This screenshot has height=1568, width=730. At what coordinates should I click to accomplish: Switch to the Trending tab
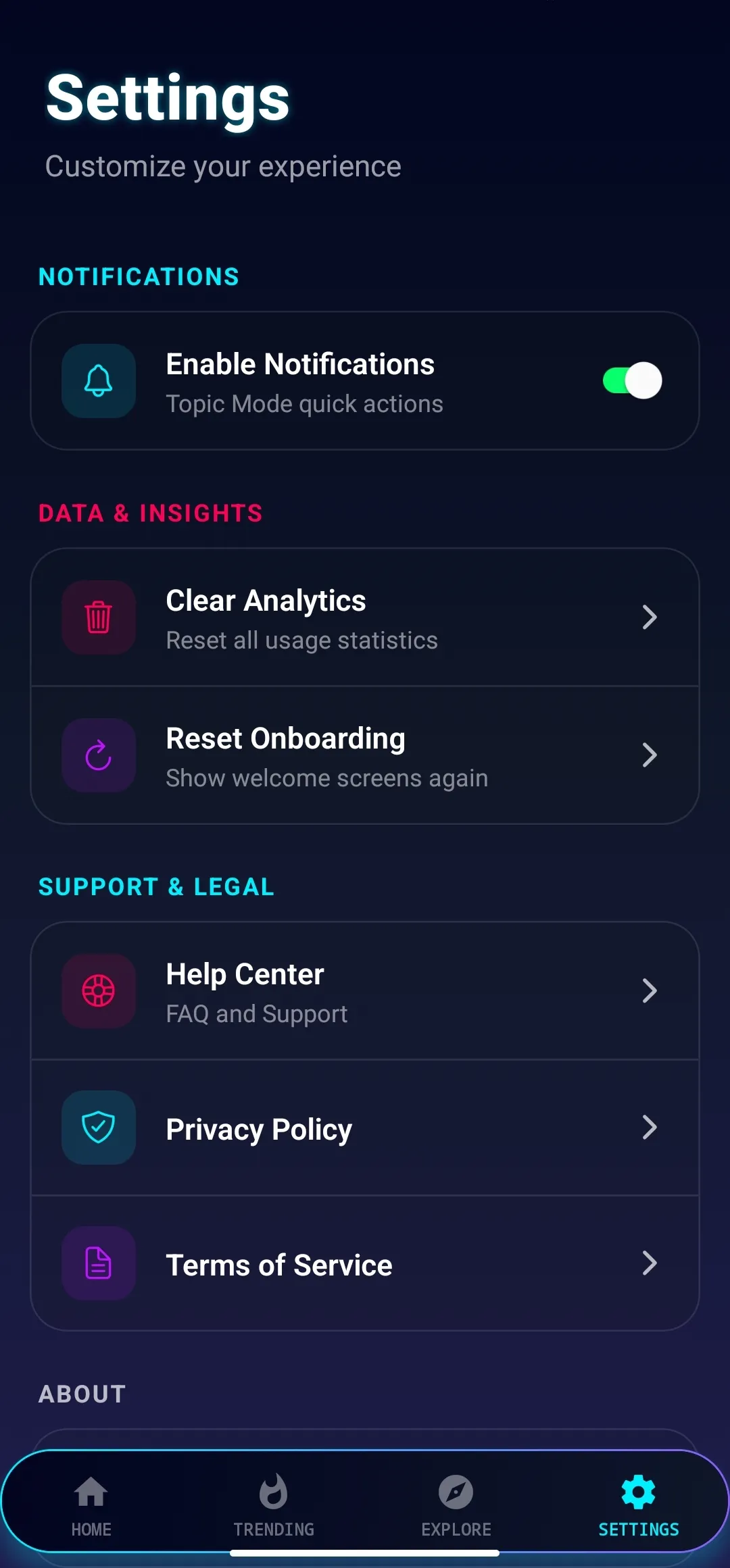coord(274,1507)
